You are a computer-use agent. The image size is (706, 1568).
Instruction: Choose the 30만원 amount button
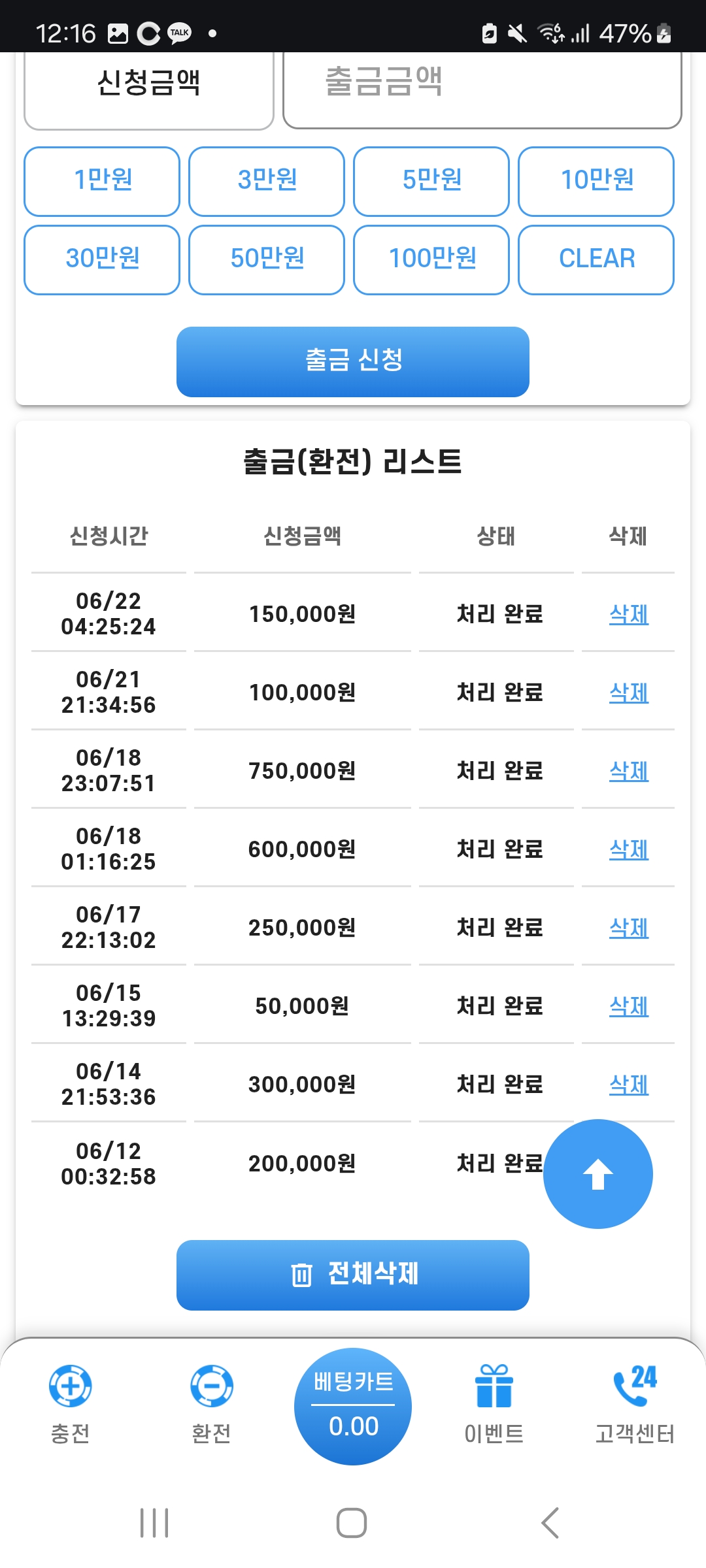[x=102, y=259]
